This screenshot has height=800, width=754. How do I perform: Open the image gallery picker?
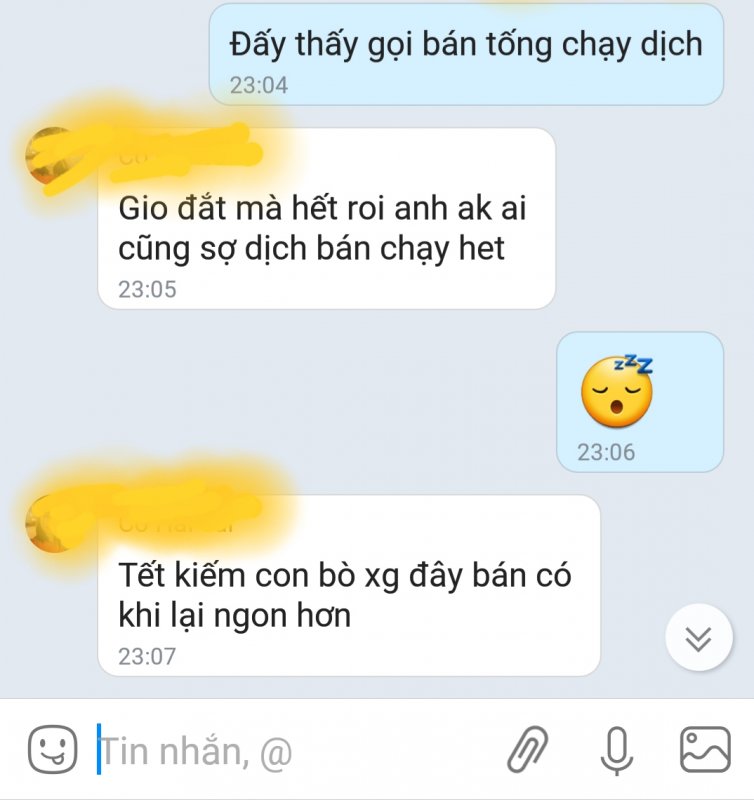[705, 750]
